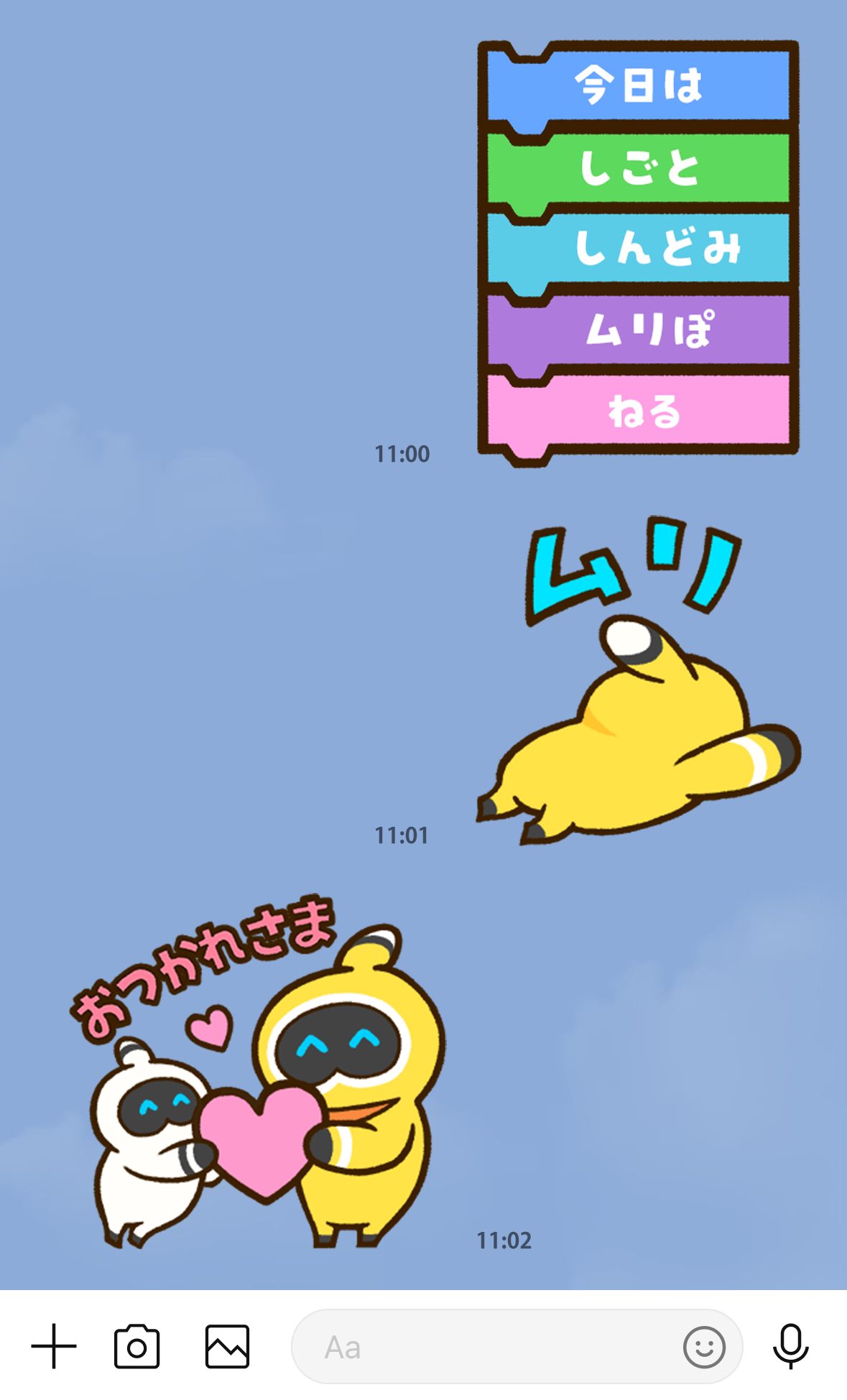Open the emoji and sticker picker
Viewport: 847px width, 1400px height.
pos(703,1347)
